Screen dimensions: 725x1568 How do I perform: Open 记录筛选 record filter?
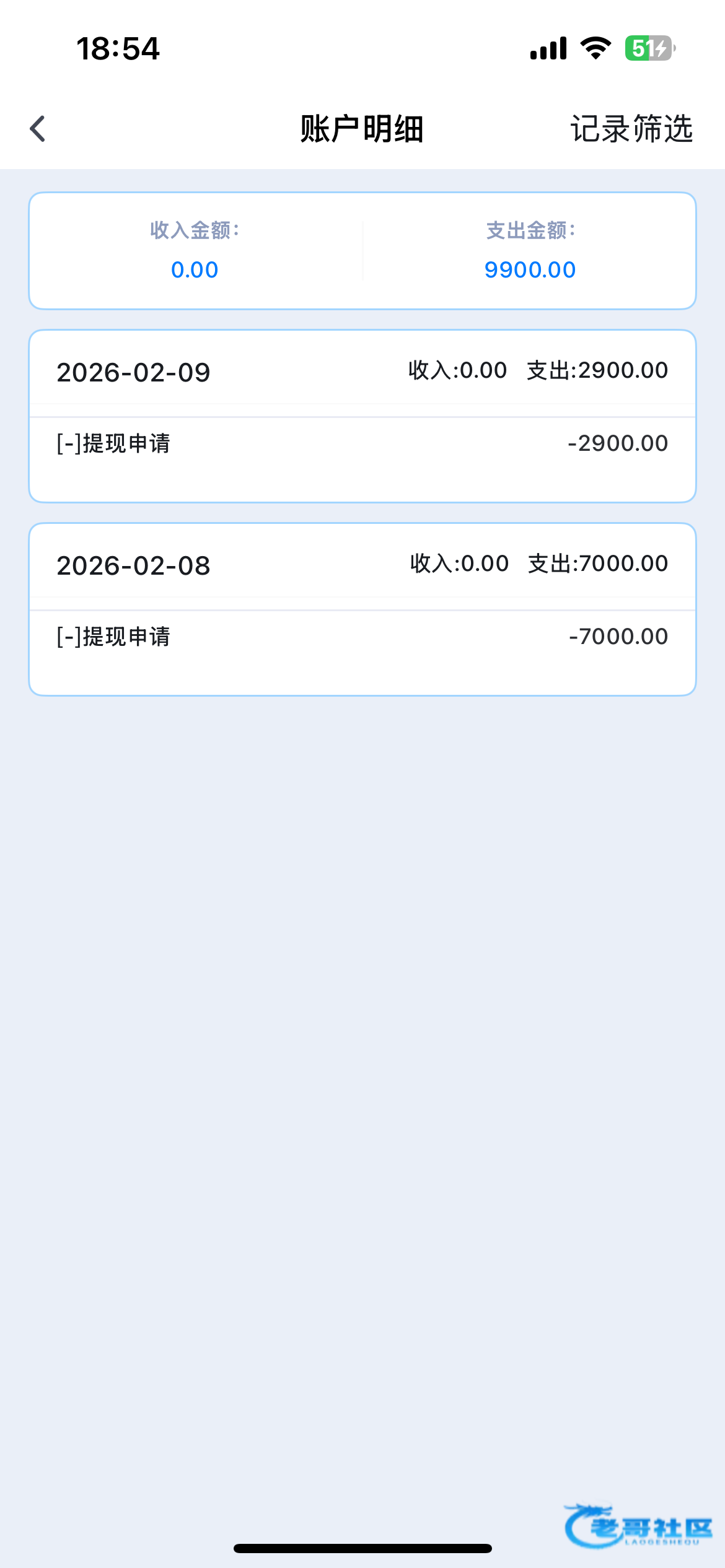pos(631,129)
